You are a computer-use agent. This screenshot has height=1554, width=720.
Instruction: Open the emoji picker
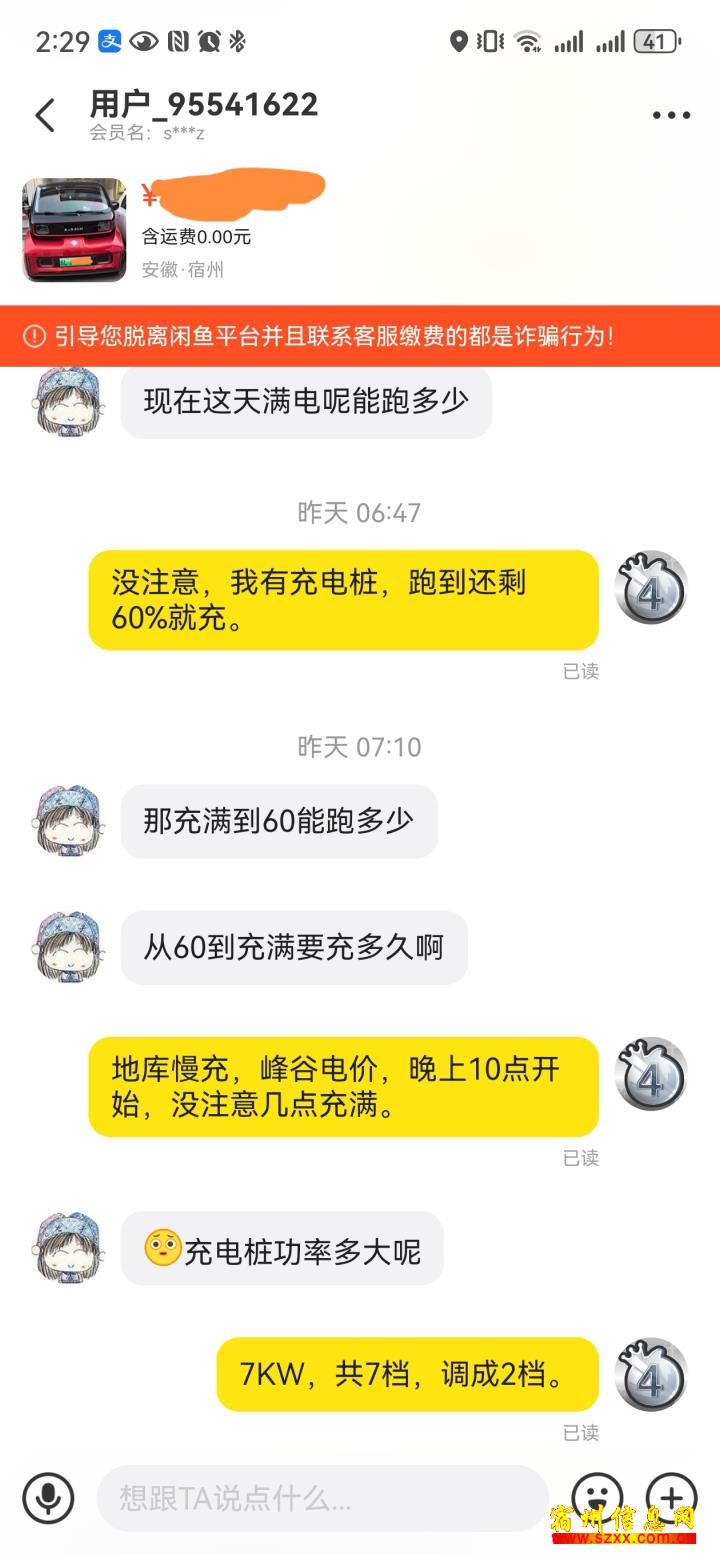point(597,1497)
